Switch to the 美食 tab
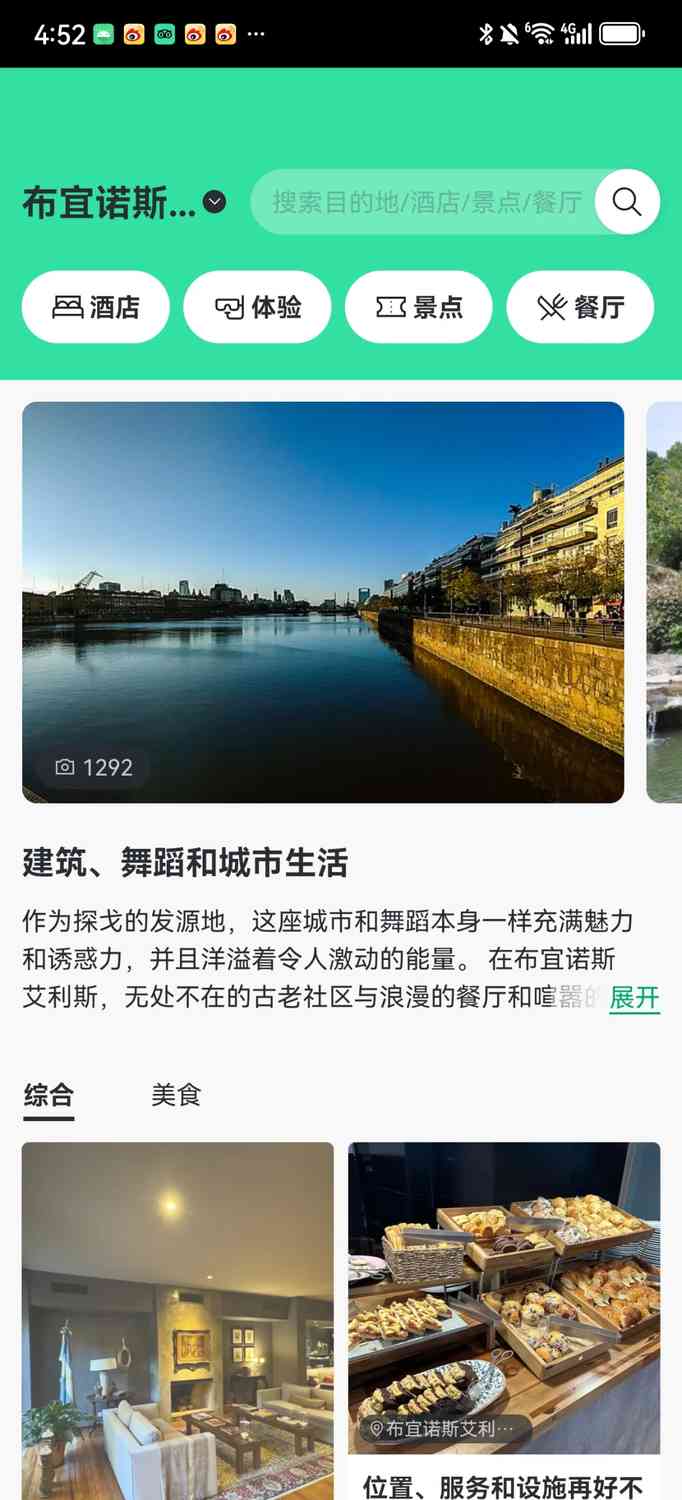 click(x=176, y=1095)
